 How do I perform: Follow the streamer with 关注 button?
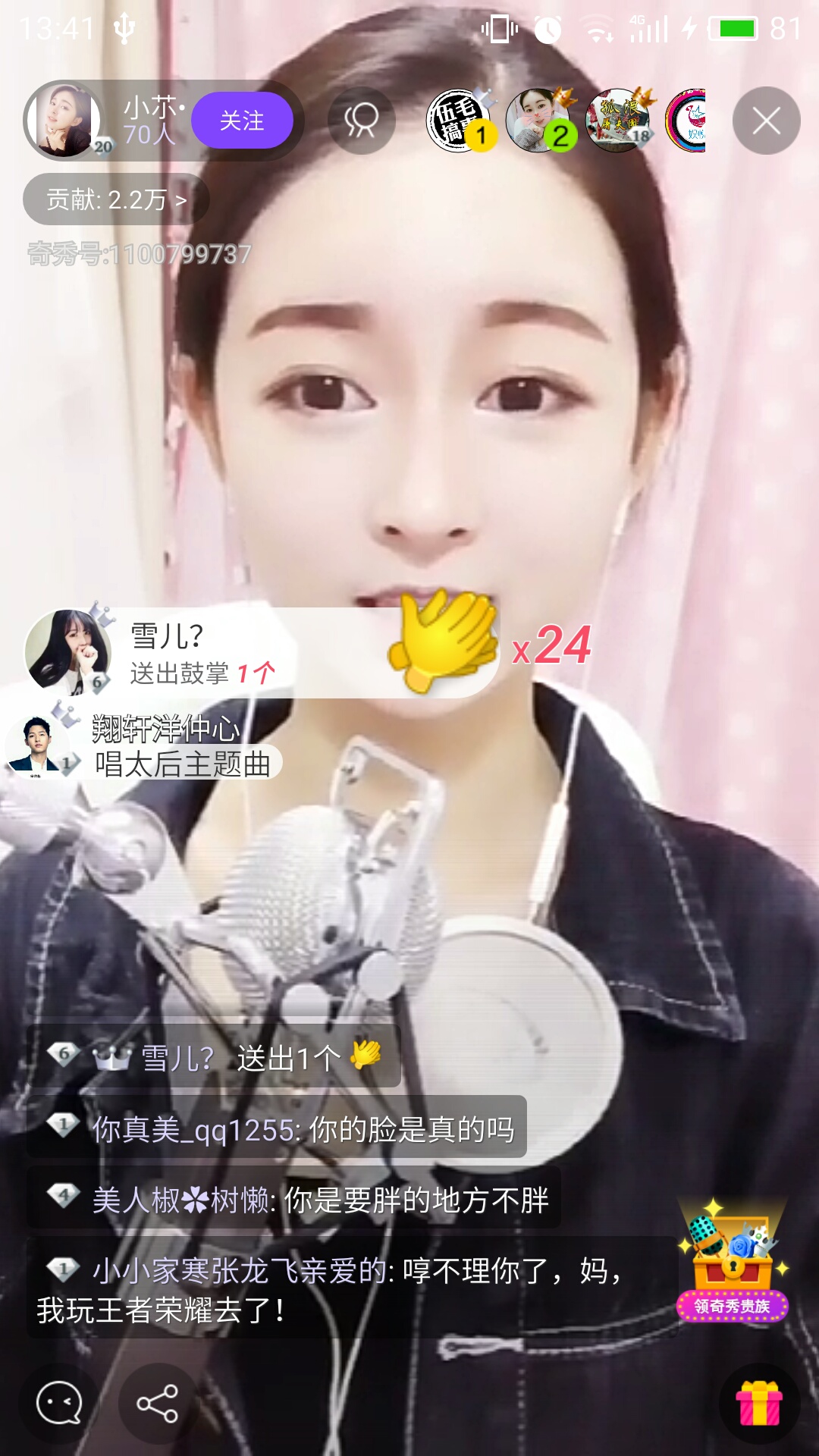241,121
